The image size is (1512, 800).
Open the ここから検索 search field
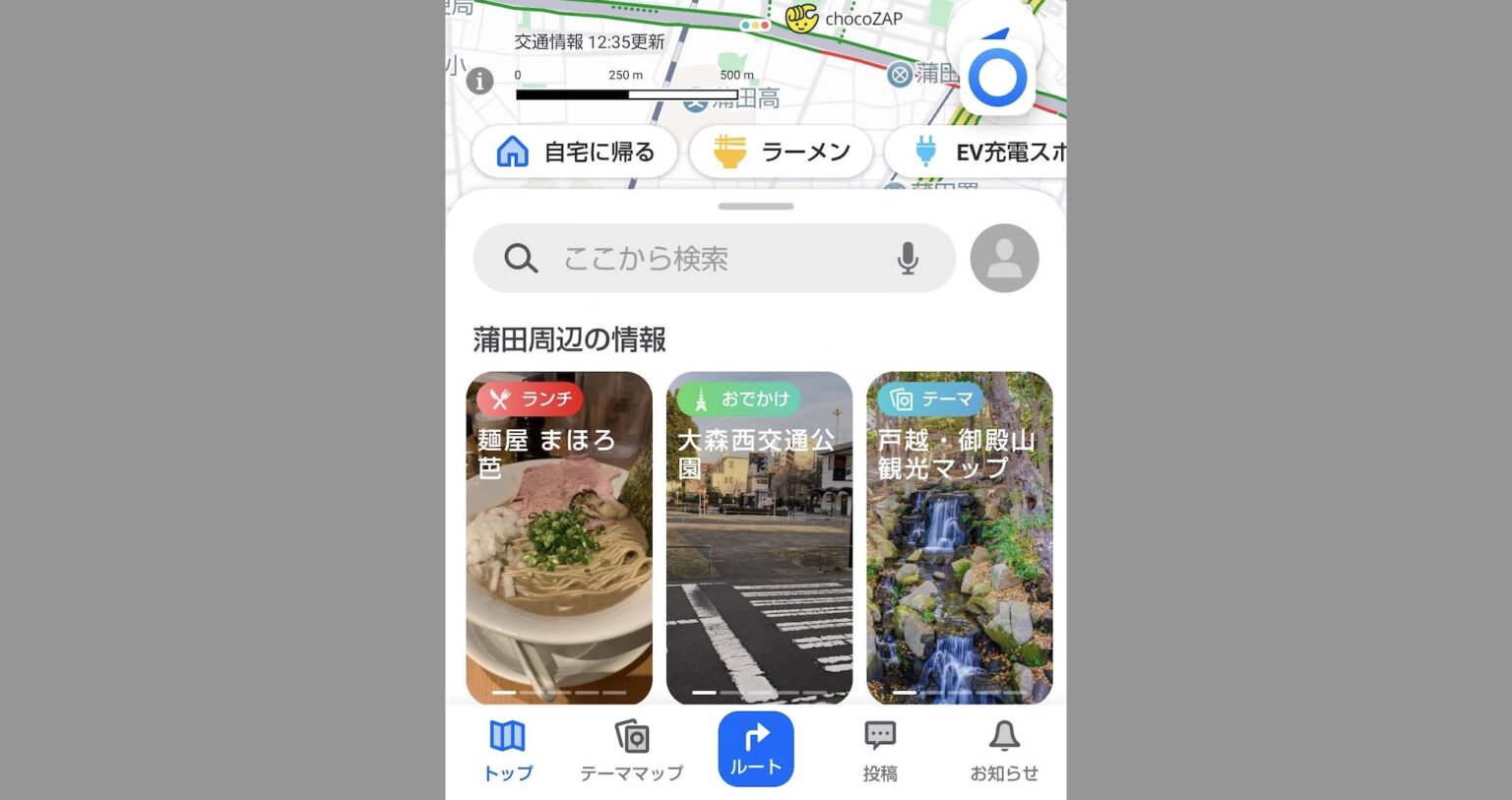pos(689,259)
